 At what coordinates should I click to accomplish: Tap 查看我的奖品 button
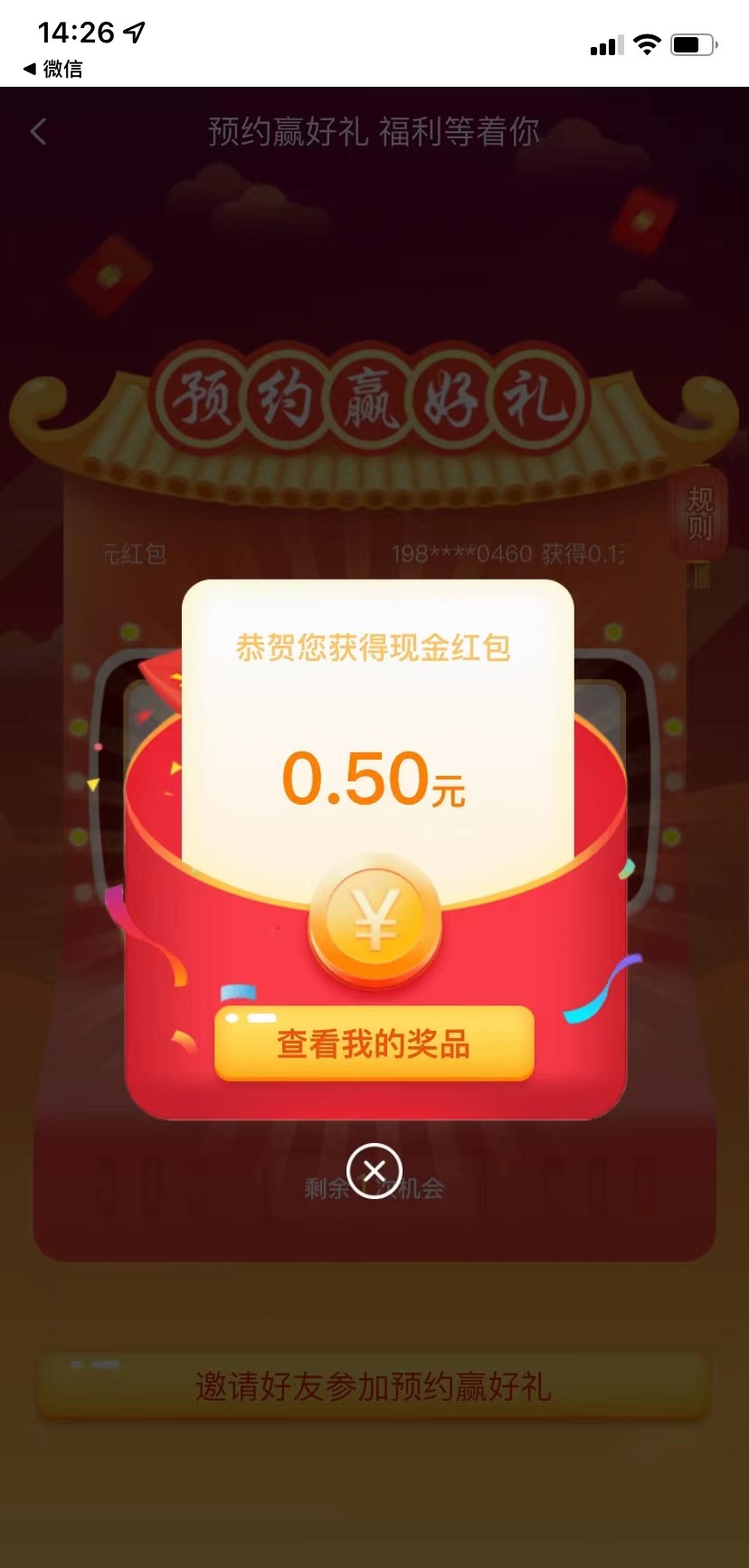374,1044
